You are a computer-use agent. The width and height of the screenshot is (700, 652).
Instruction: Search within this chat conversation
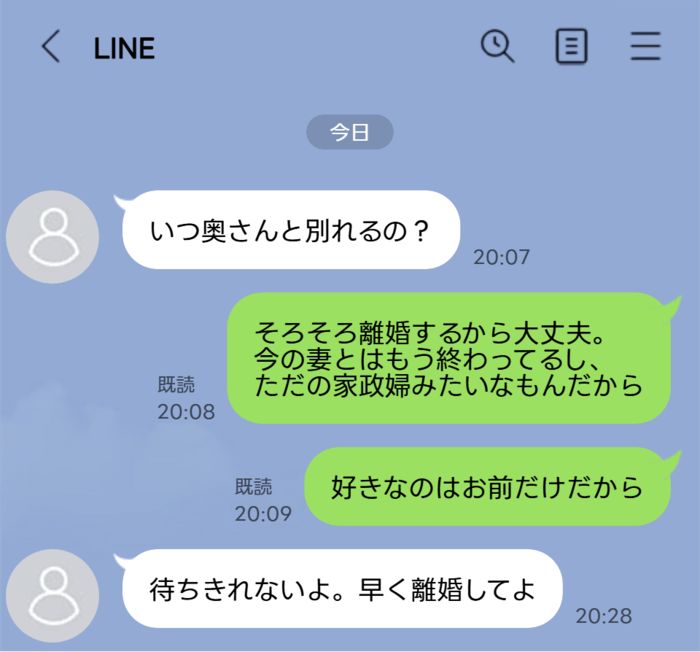coord(497,46)
